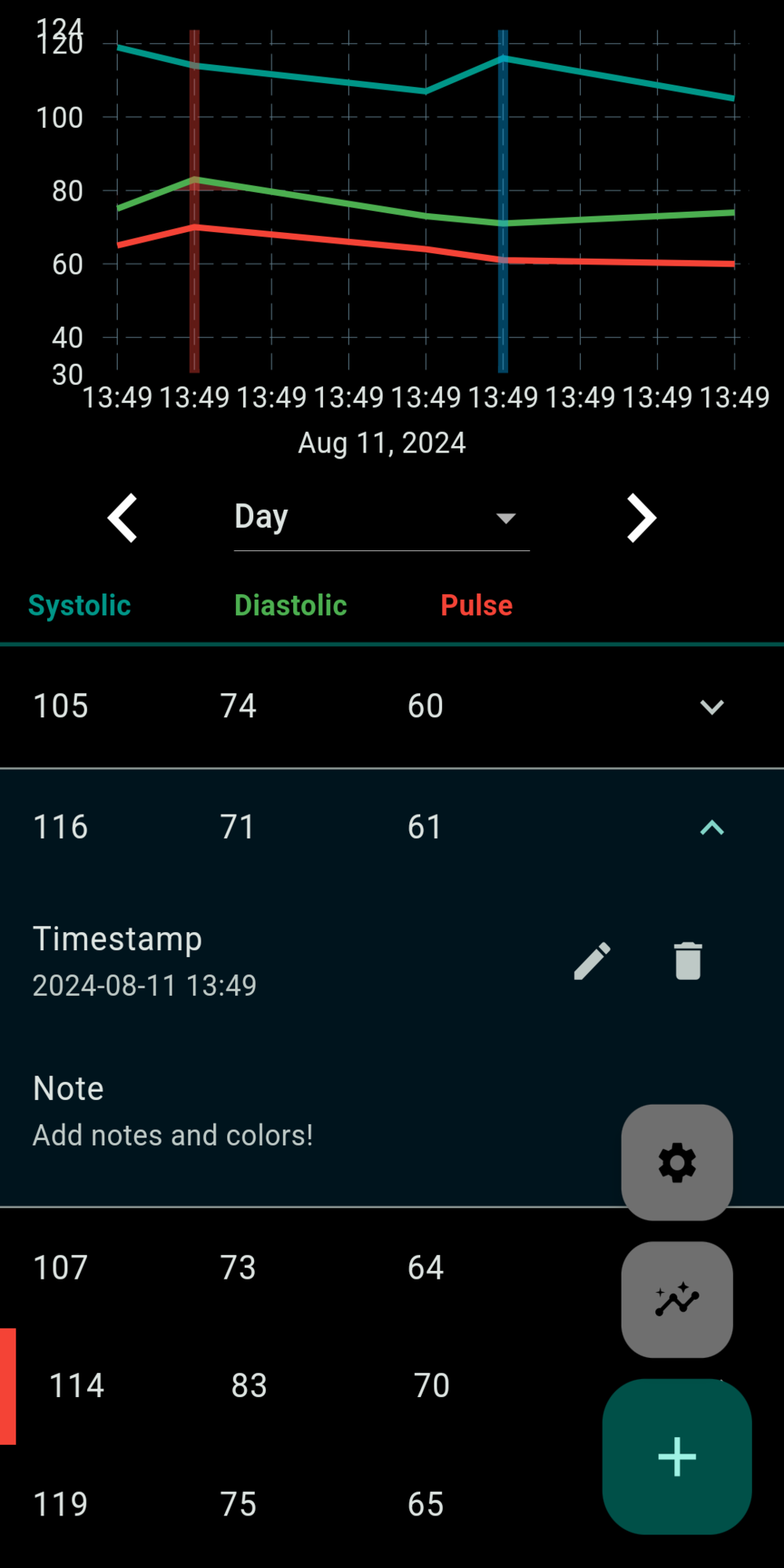784x1568 pixels.
Task: Expand the 105/74/60 reading
Action: point(711,707)
